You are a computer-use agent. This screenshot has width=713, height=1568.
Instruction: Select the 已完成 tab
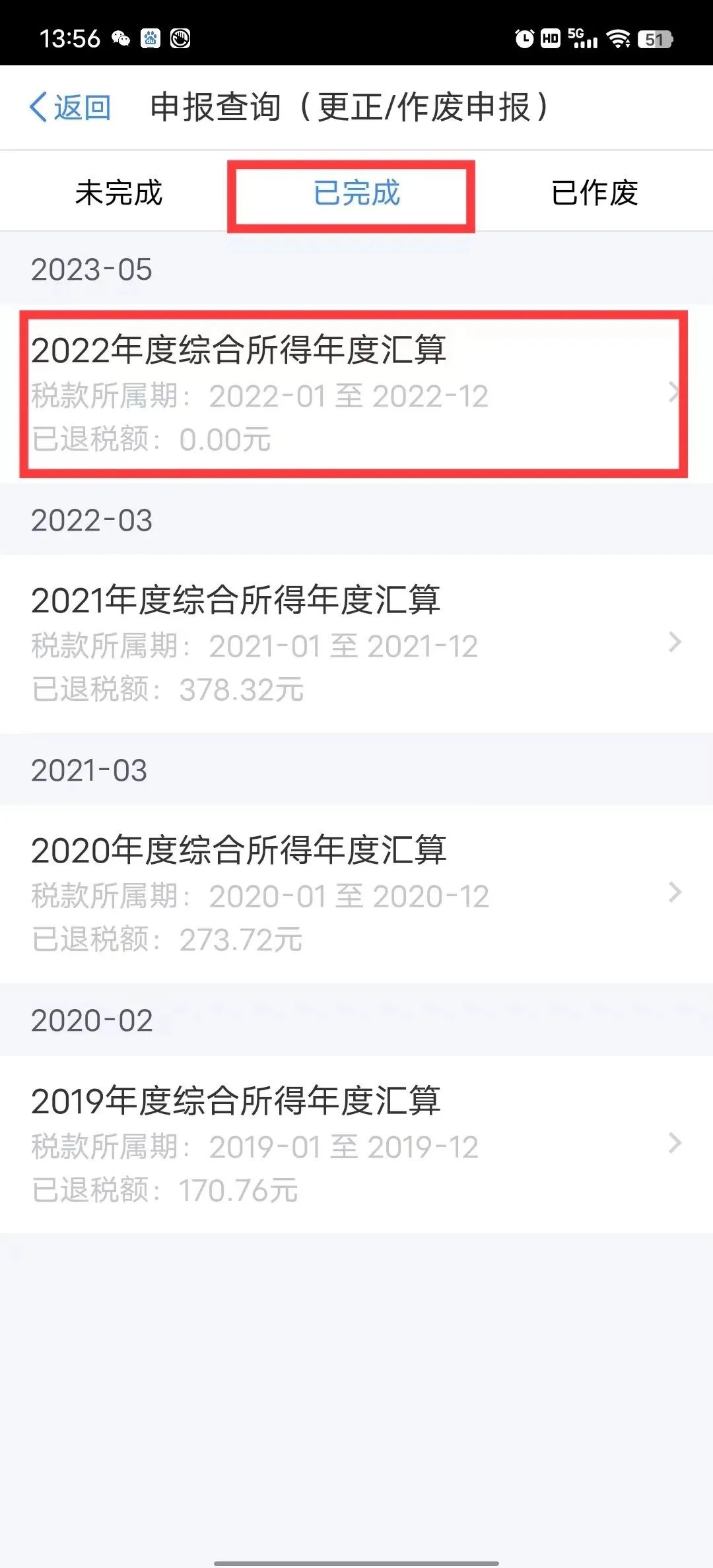[x=356, y=193]
